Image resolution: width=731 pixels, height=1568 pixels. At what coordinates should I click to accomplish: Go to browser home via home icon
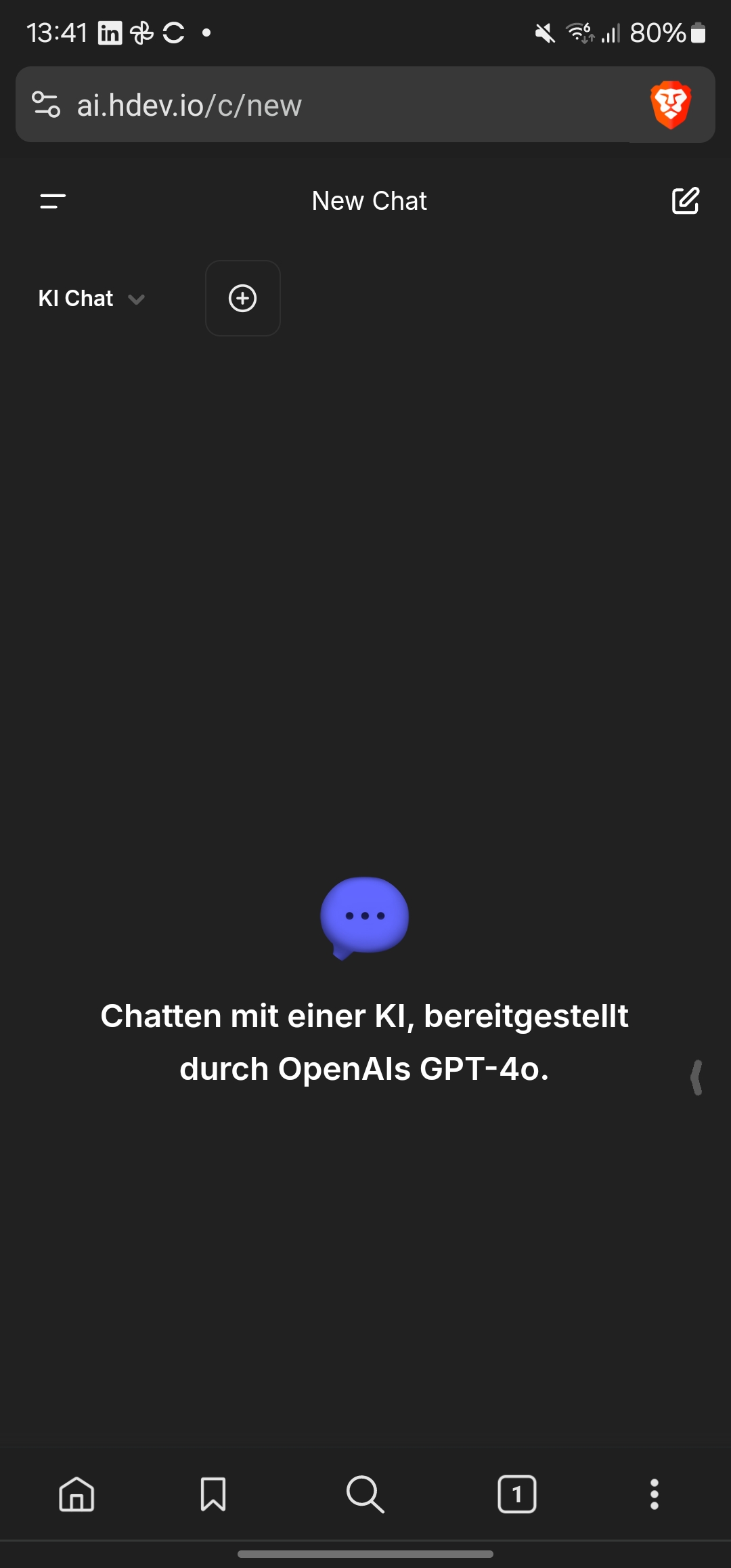(76, 1496)
